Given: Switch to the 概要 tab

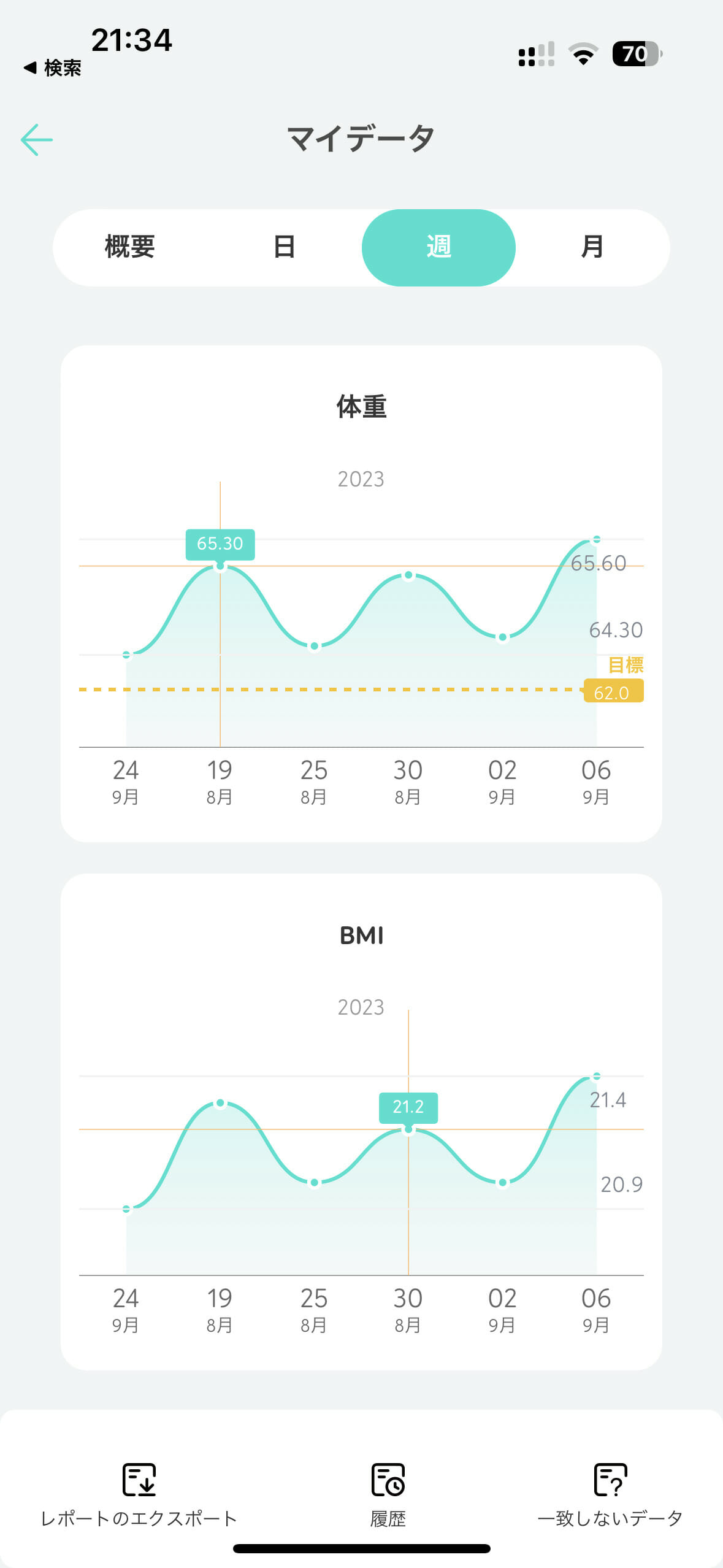Looking at the screenshot, I should pos(130,247).
